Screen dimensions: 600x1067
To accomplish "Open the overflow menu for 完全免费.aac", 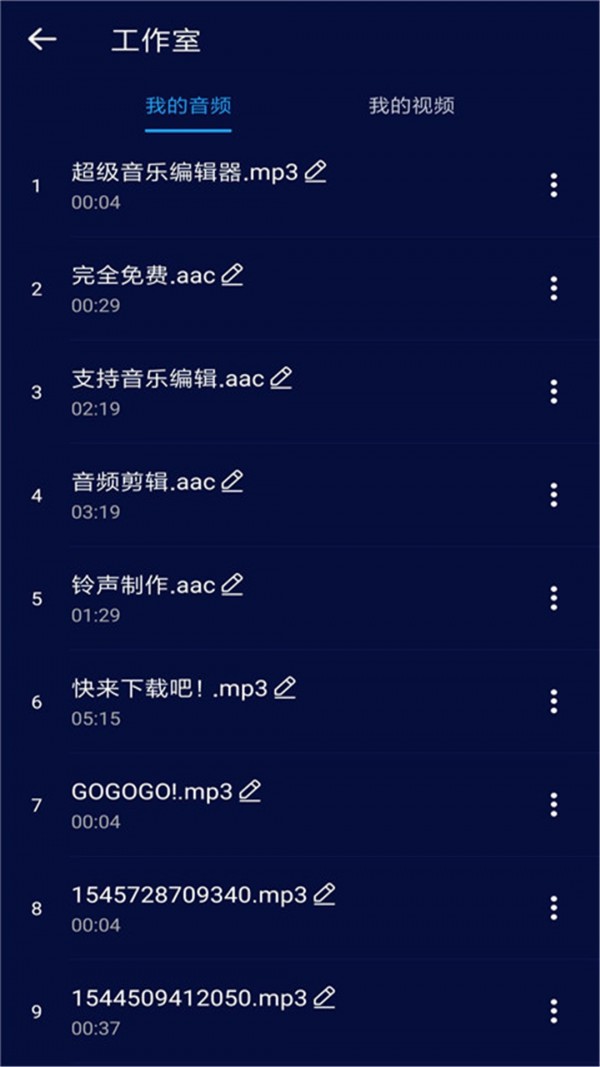I will (553, 288).
